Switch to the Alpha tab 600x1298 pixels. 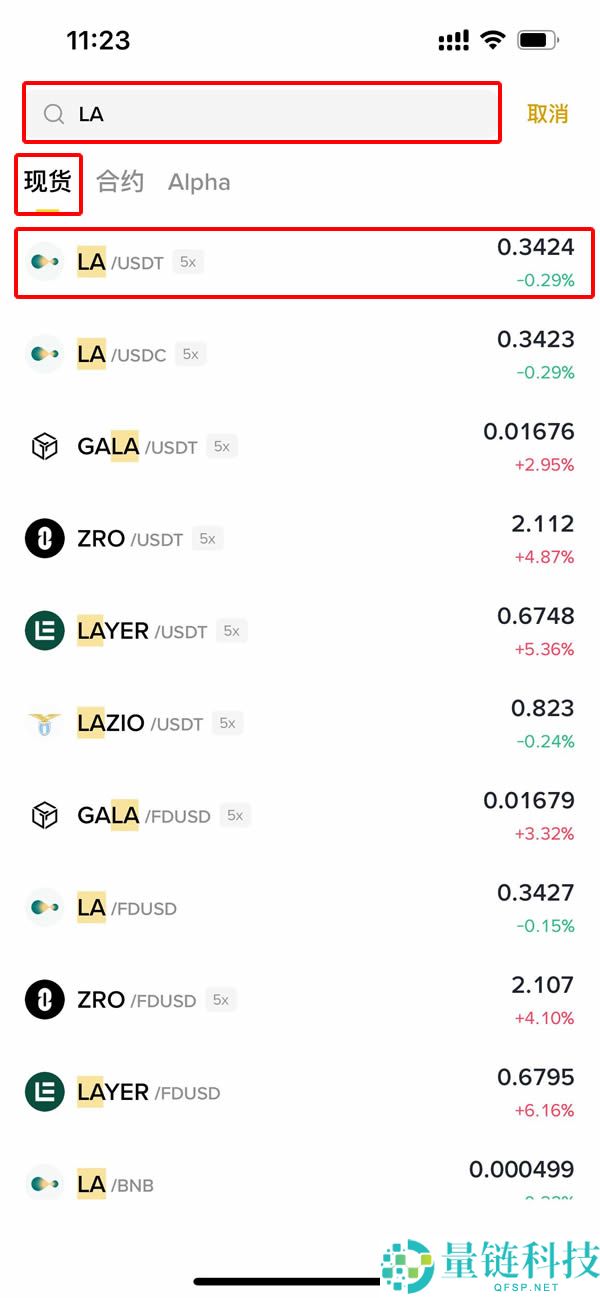tap(199, 182)
